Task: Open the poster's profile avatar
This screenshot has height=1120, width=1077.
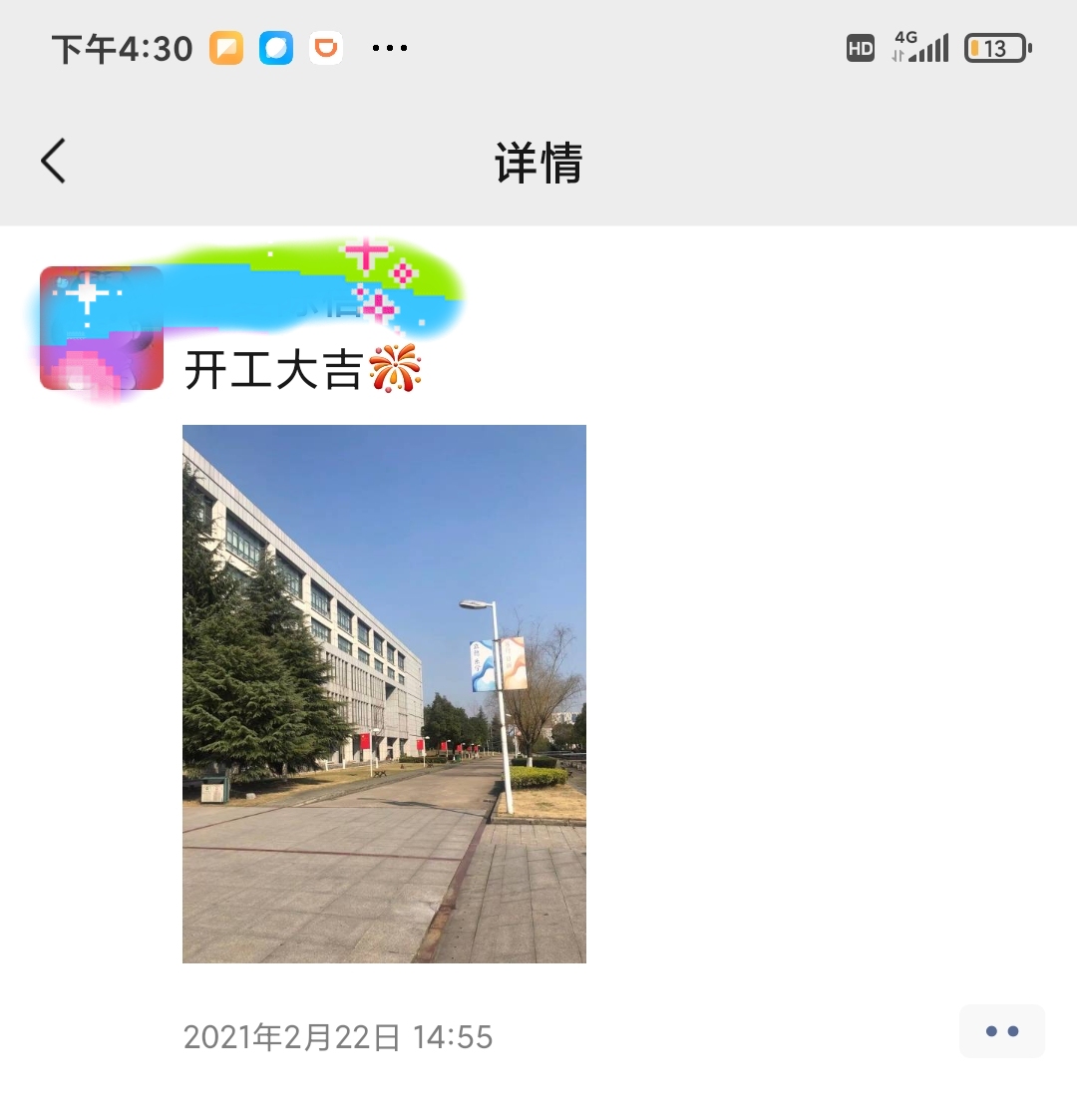Action: tap(101, 328)
